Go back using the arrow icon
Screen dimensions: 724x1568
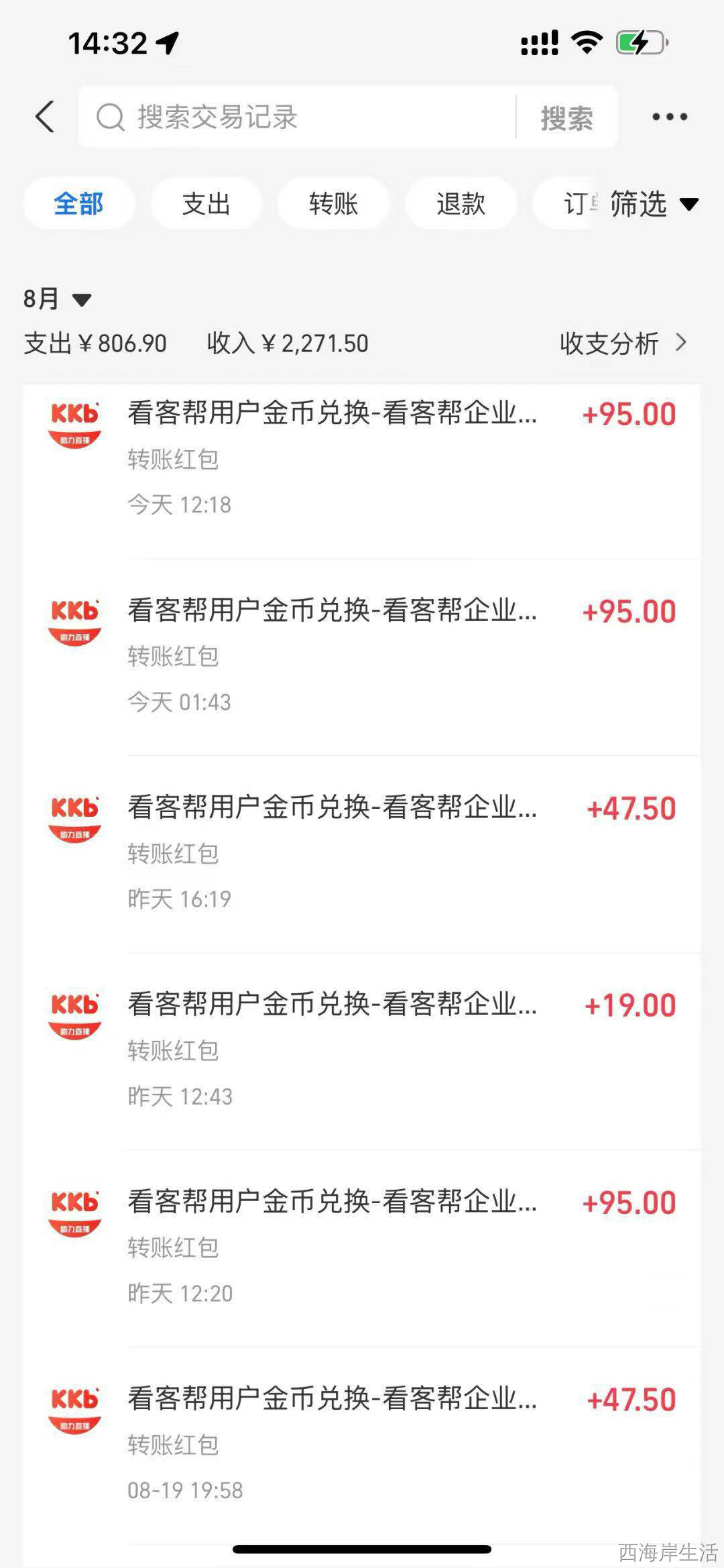(x=45, y=117)
